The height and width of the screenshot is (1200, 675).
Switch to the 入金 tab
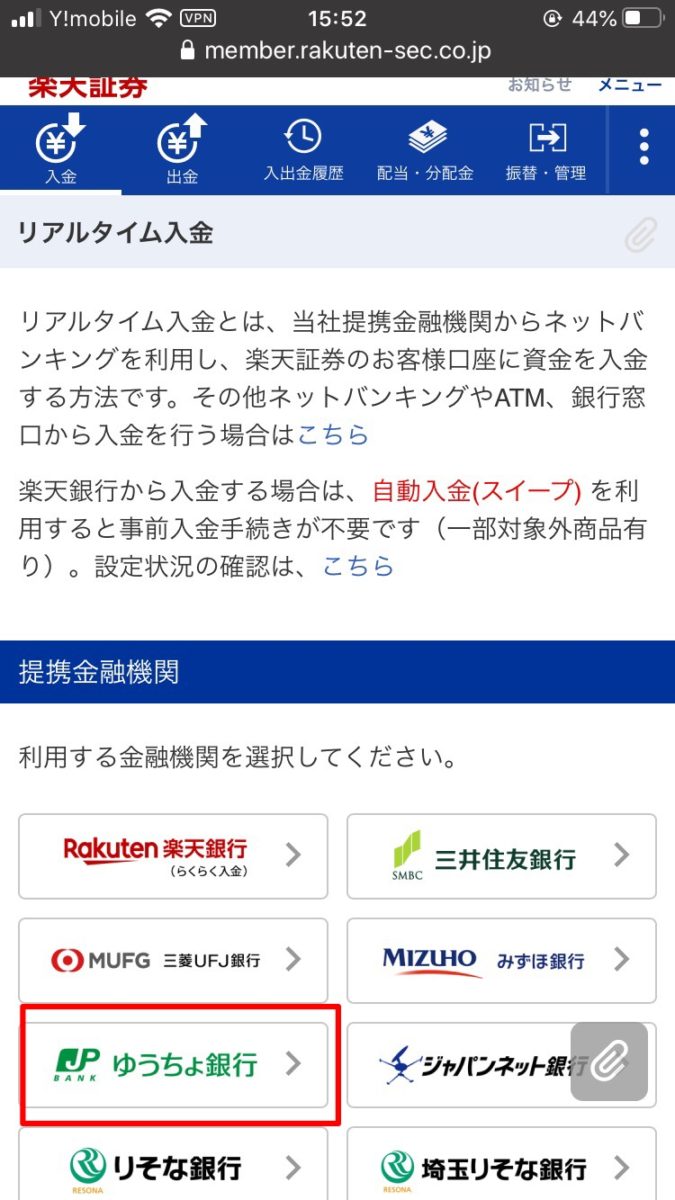(x=60, y=151)
